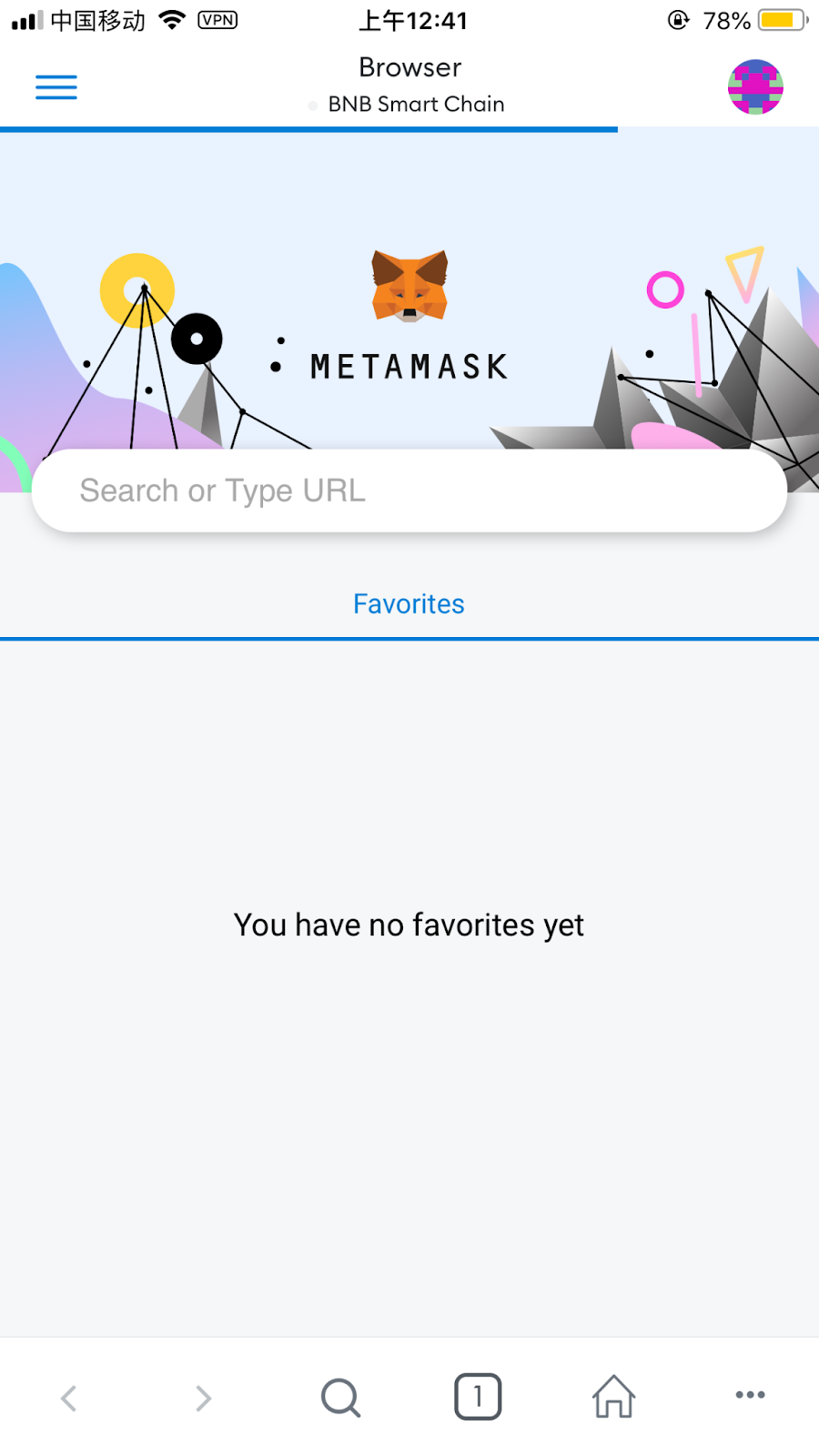819x1456 pixels.
Task: Tap the bottom search magnifier icon
Action: [341, 1398]
